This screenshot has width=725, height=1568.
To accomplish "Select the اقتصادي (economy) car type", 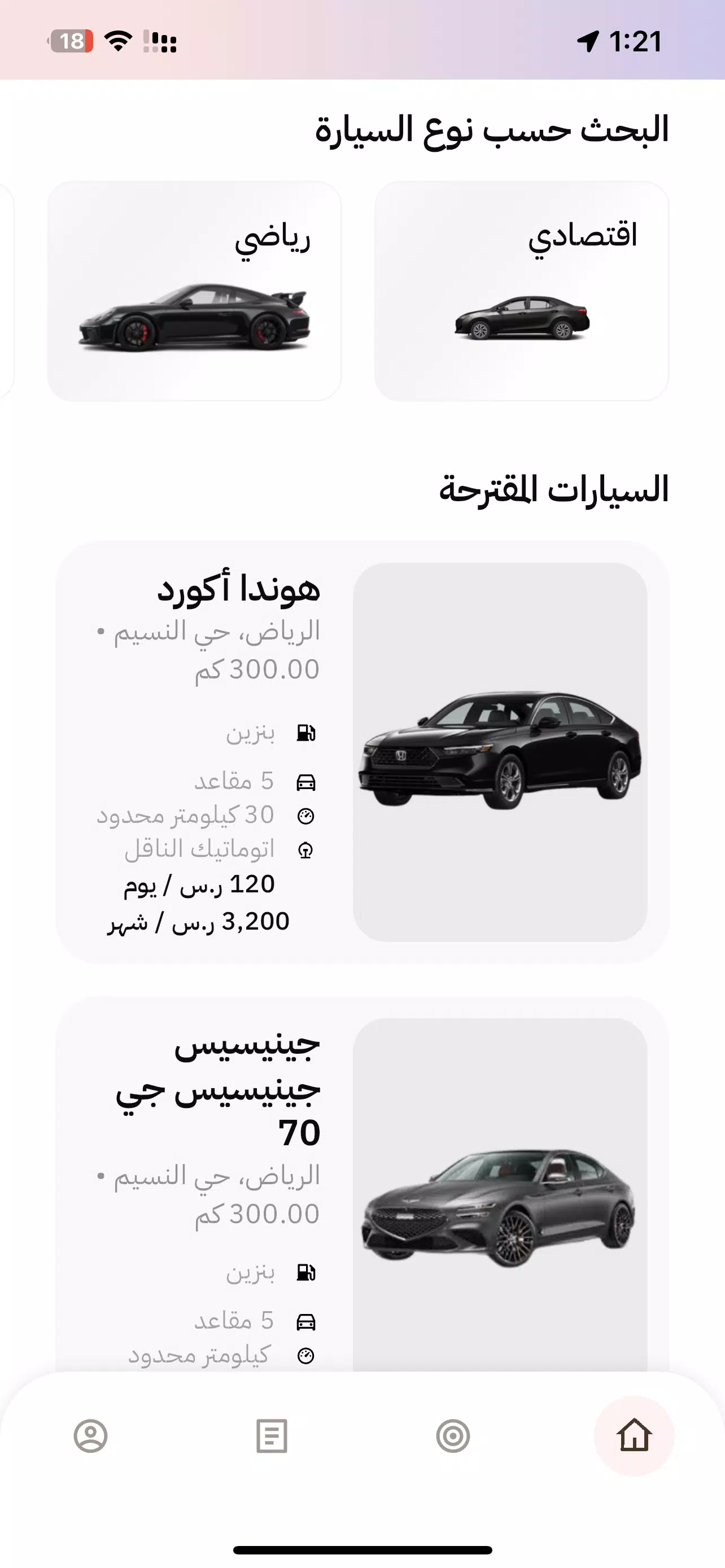I will tap(521, 291).
